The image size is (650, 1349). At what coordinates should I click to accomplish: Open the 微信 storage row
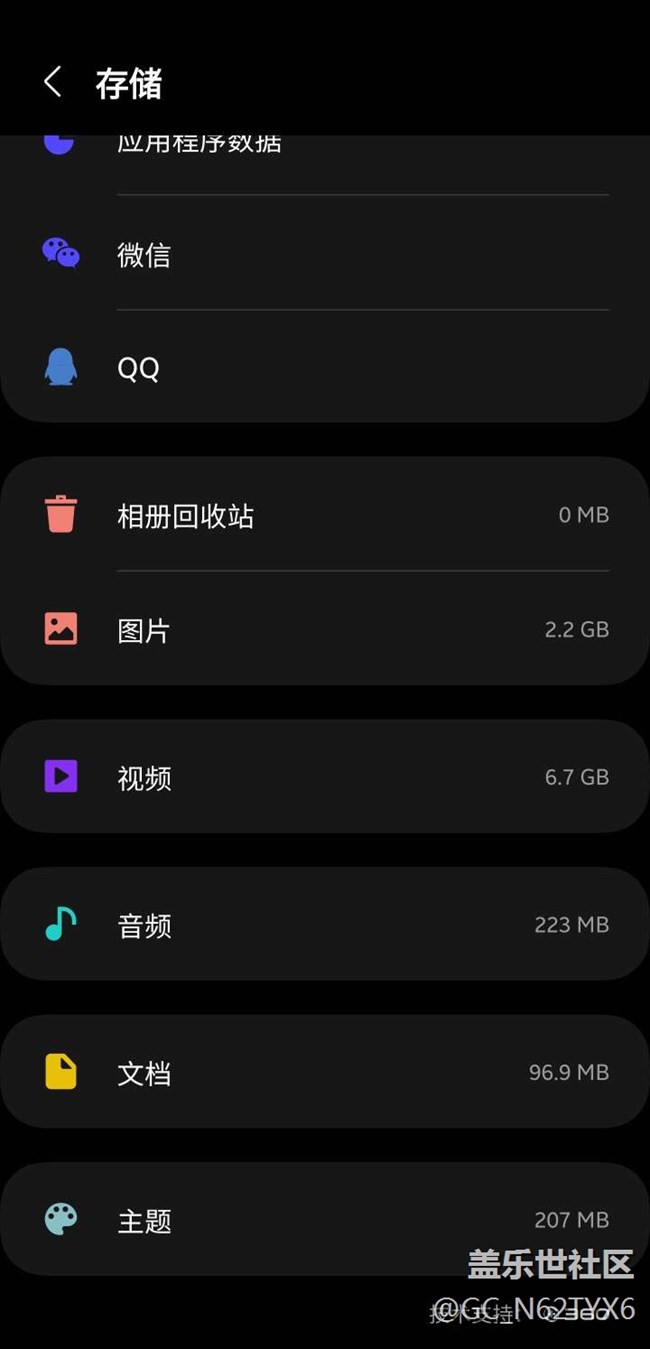pos(324,254)
